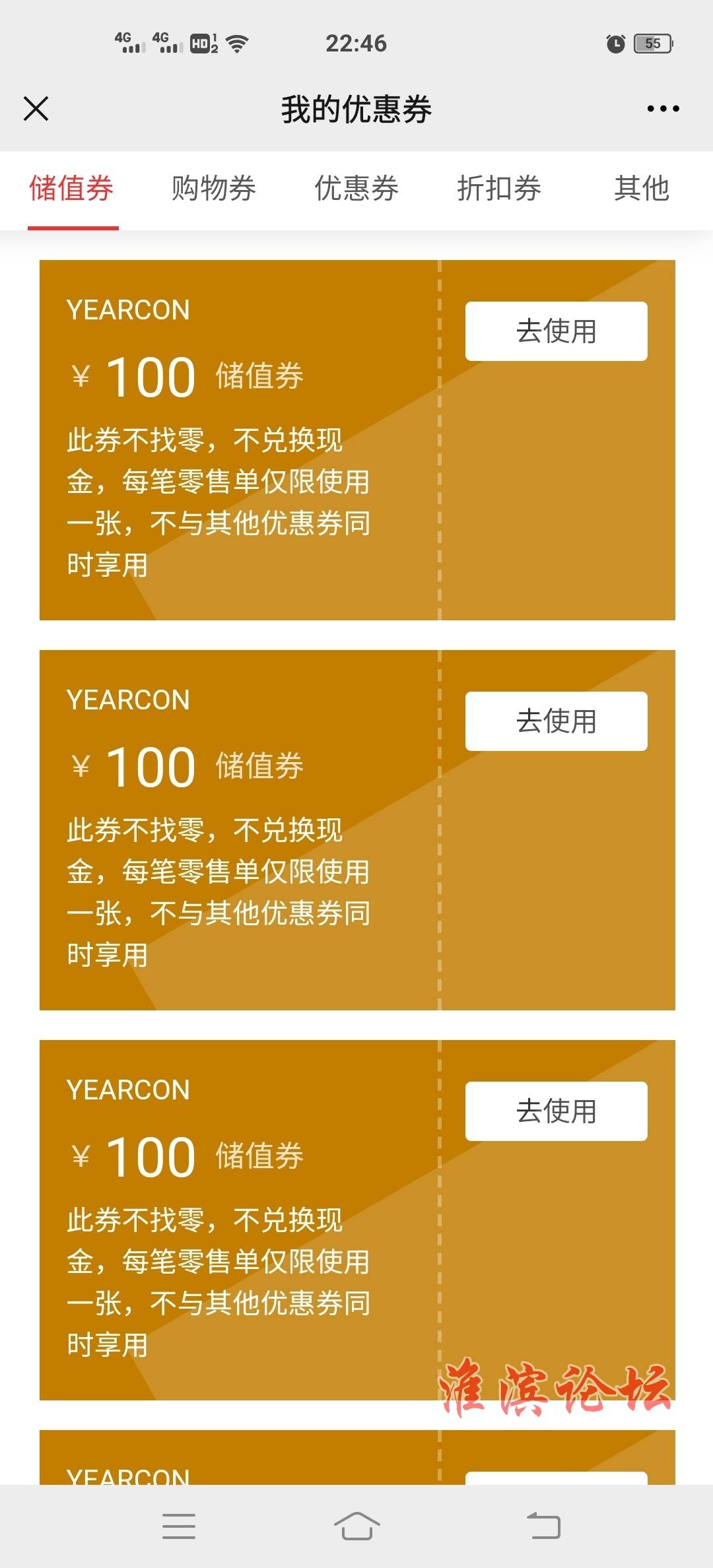Use the second YEARCON 100 coupon
Screen dimensions: 713x1568
coord(556,721)
